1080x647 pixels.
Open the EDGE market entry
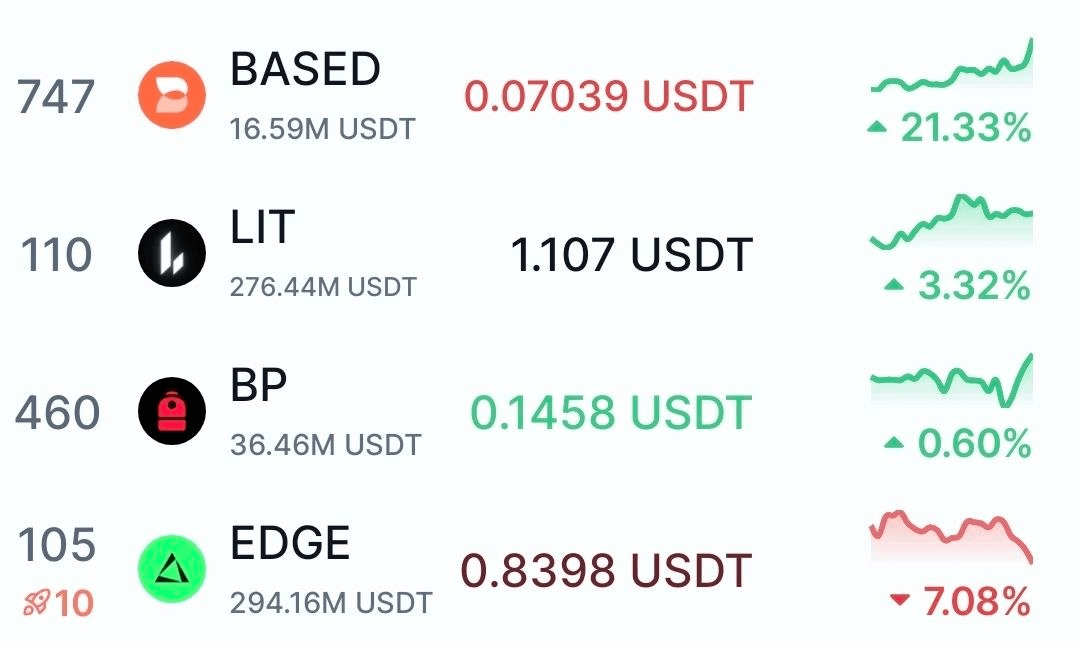pyautogui.click(x=290, y=545)
